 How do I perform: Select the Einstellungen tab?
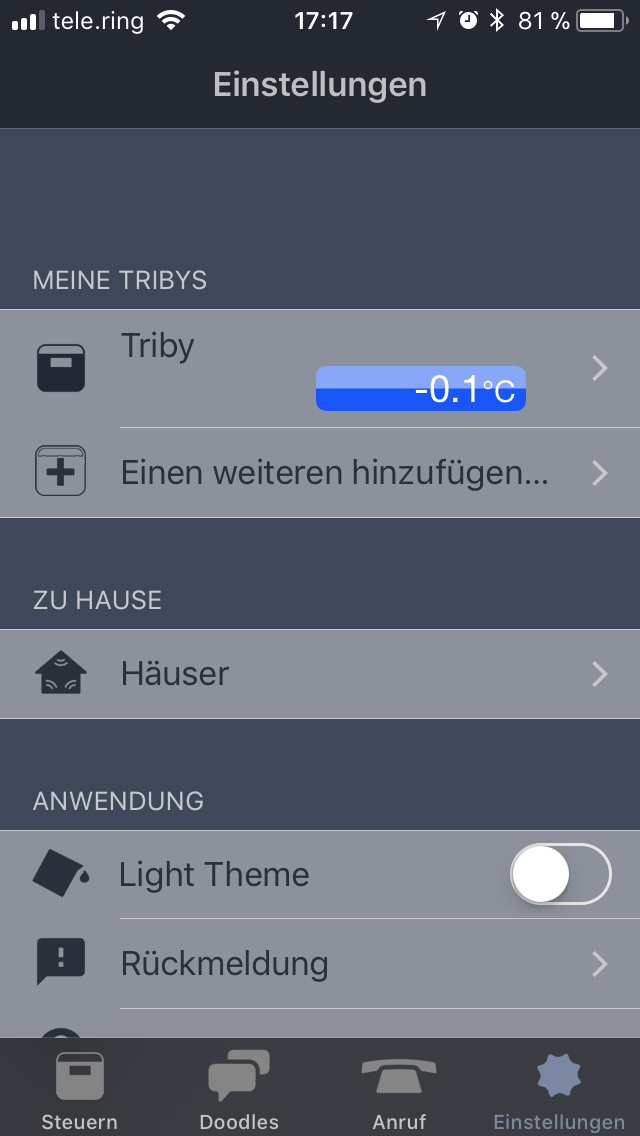pyautogui.click(x=559, y=1090)
